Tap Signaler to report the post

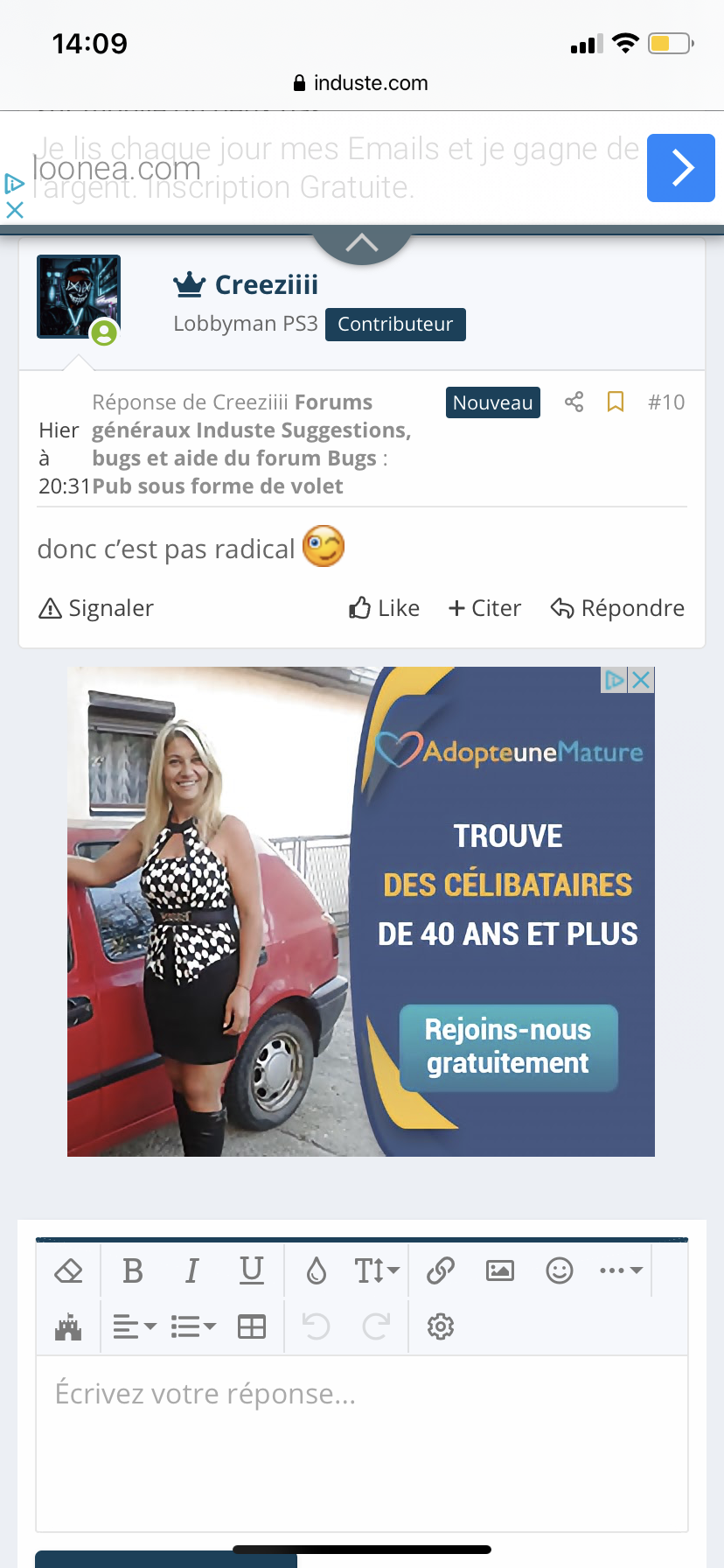(96, 608)
